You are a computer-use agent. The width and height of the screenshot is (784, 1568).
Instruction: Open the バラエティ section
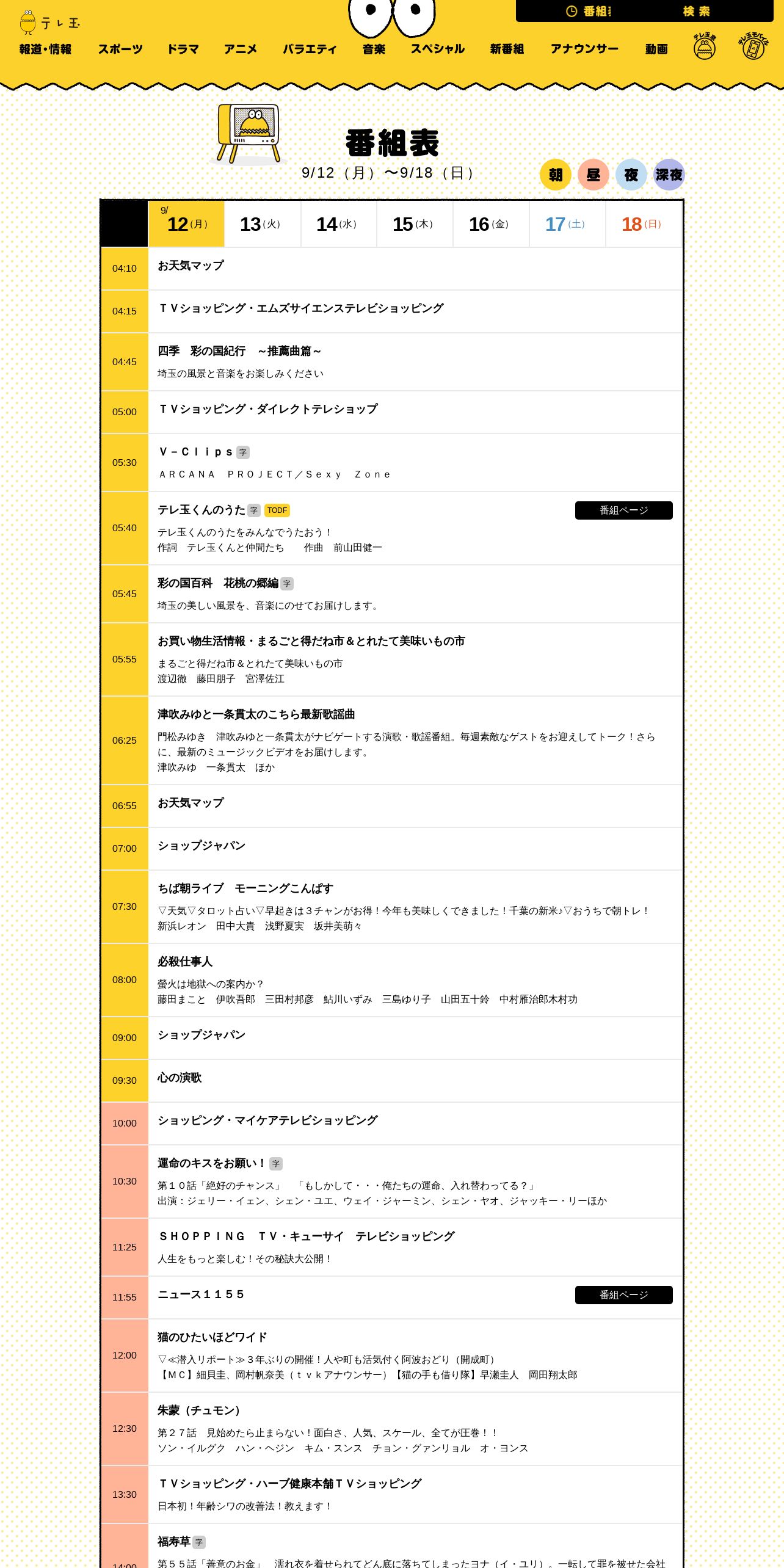(x=310, y=49)
